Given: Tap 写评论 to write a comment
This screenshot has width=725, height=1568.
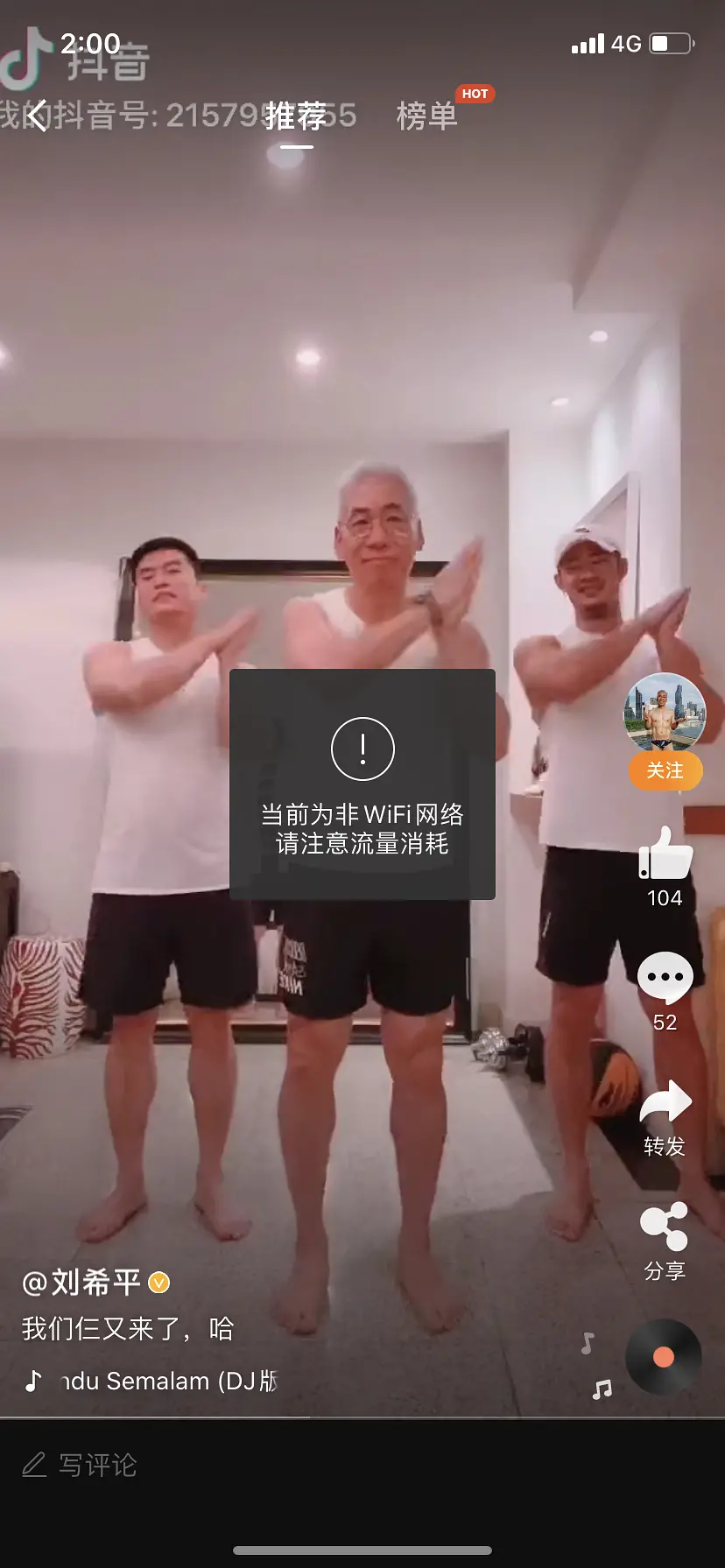Looking at the screenshot, I should [x=96, y=1465].
